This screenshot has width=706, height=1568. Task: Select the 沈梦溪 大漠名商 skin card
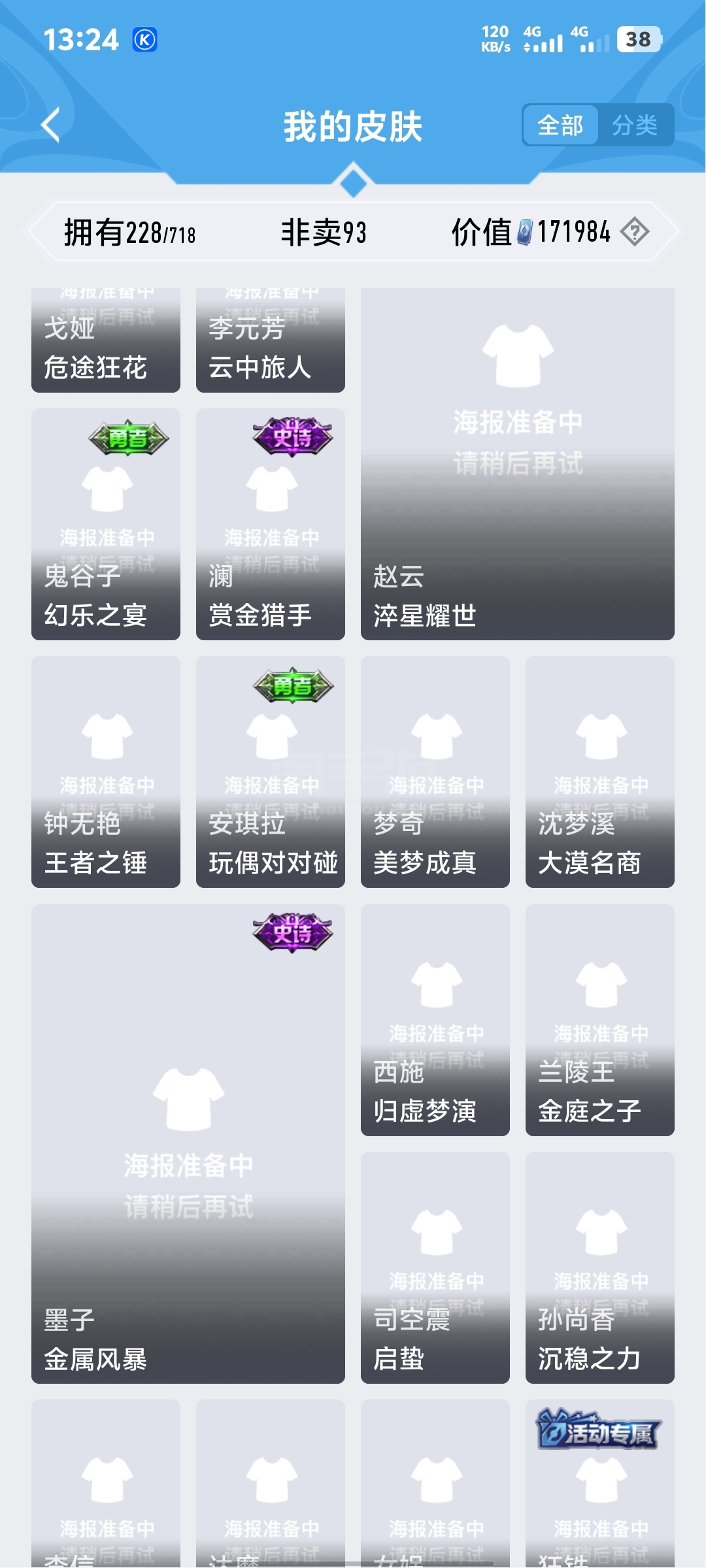pyautogui.click(x=600, y=772)
